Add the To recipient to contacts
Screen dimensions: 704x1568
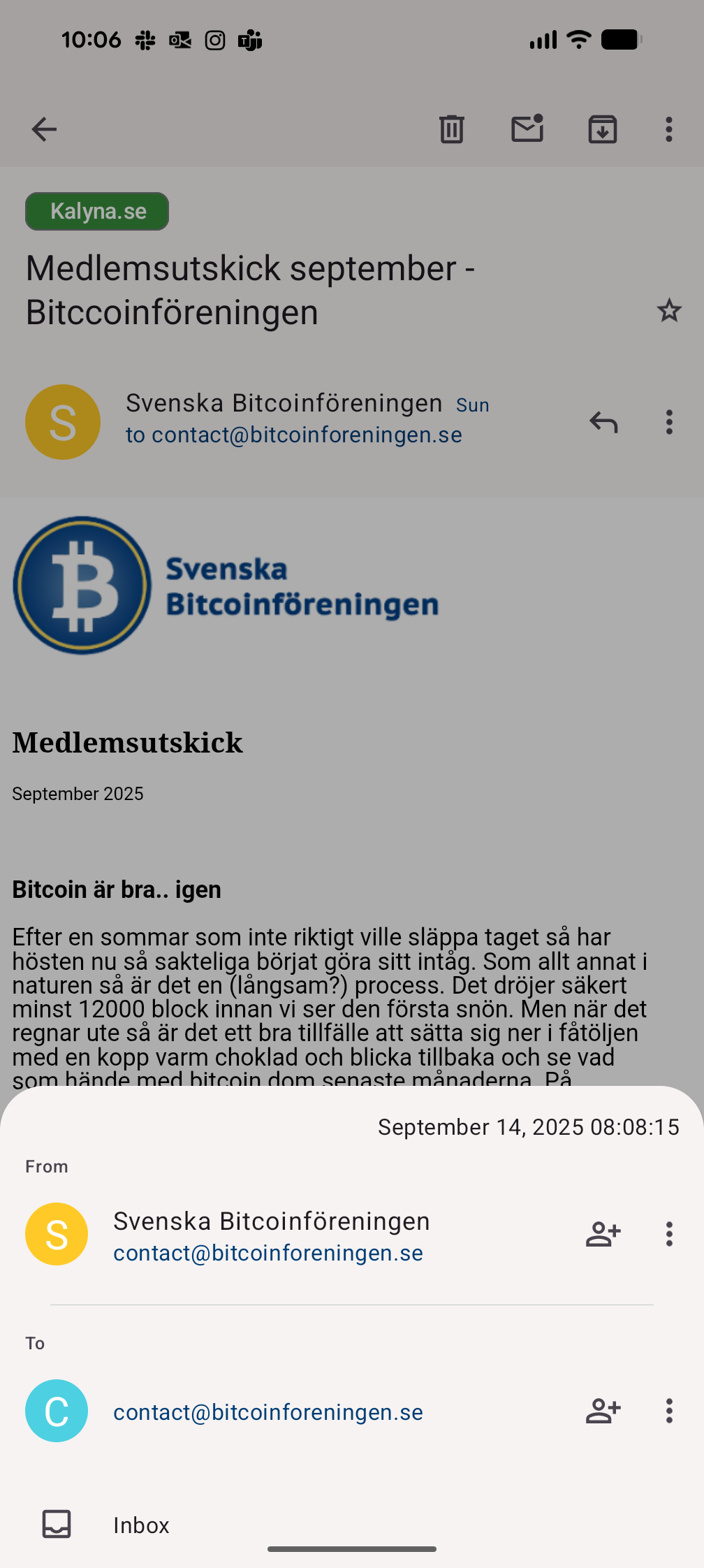point(603,1411)
